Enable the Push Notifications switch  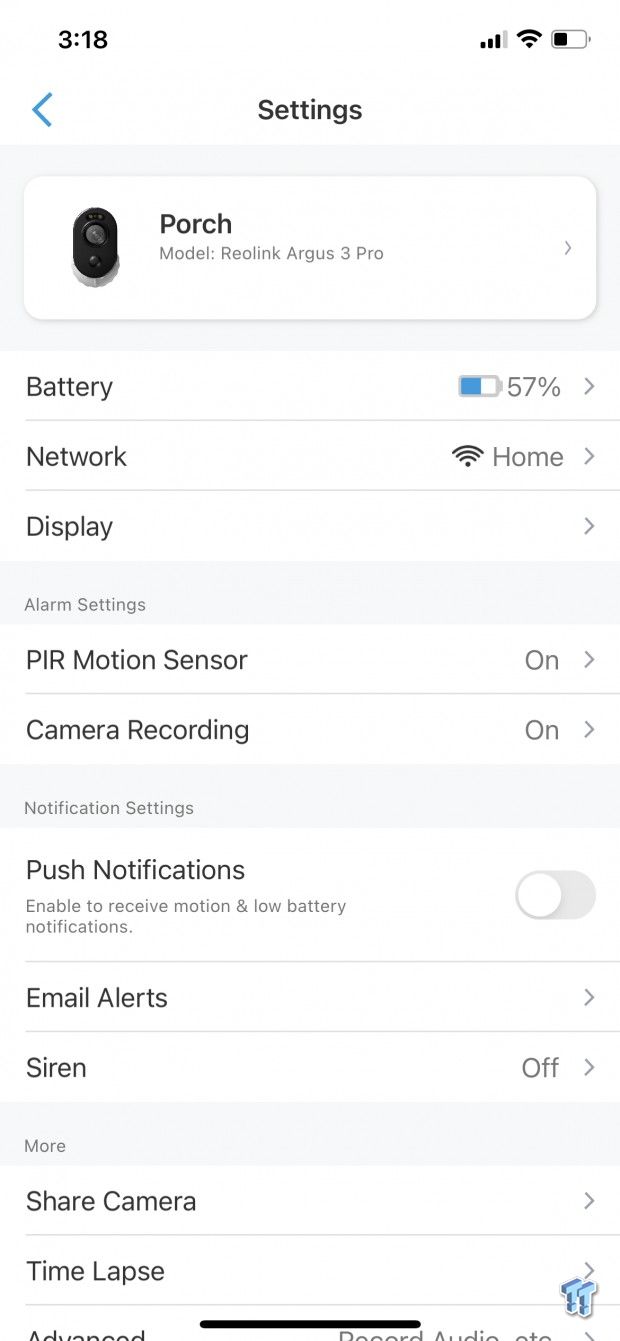555,895
